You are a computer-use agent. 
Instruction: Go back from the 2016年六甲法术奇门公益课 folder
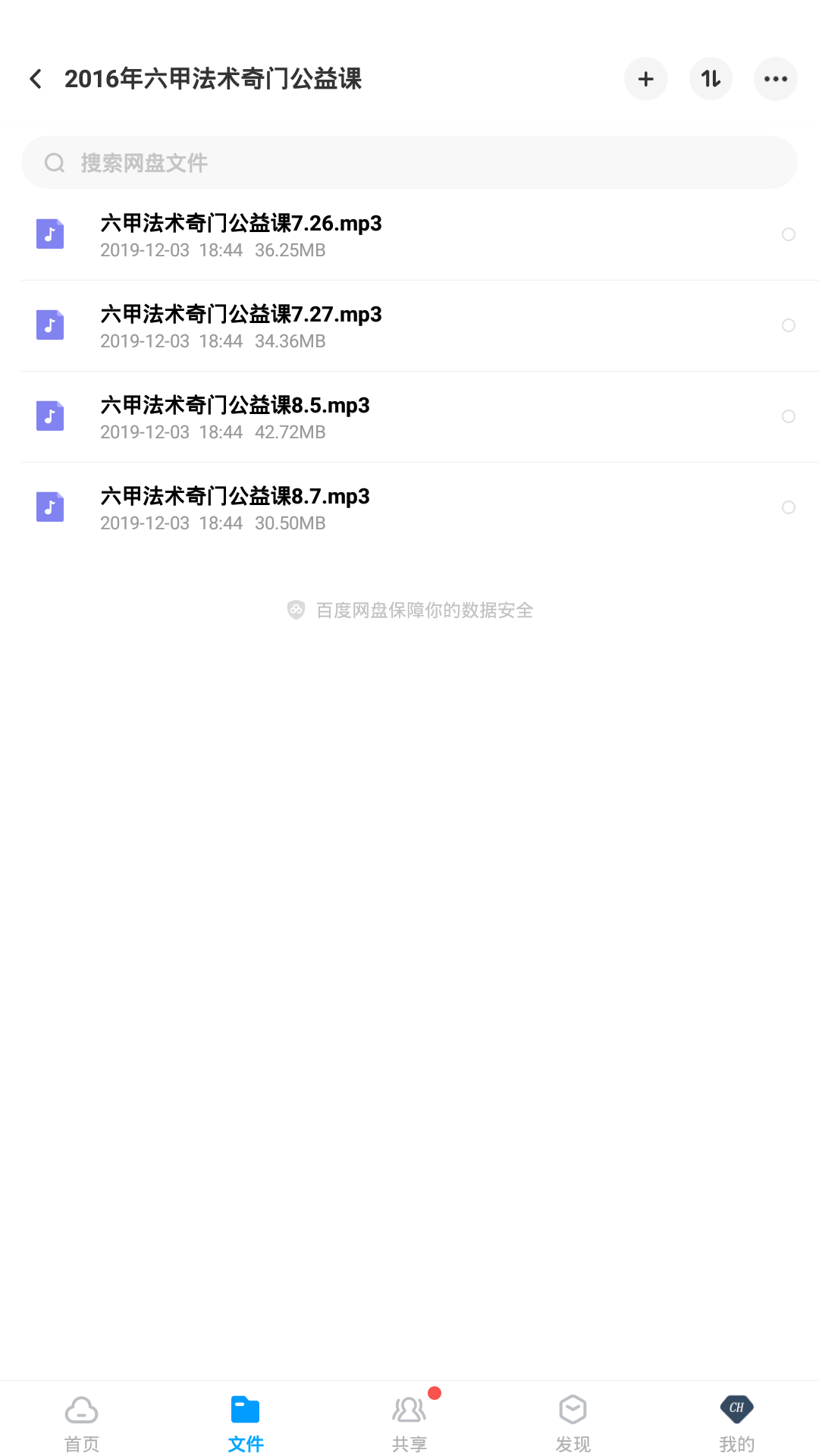point(36,79)
